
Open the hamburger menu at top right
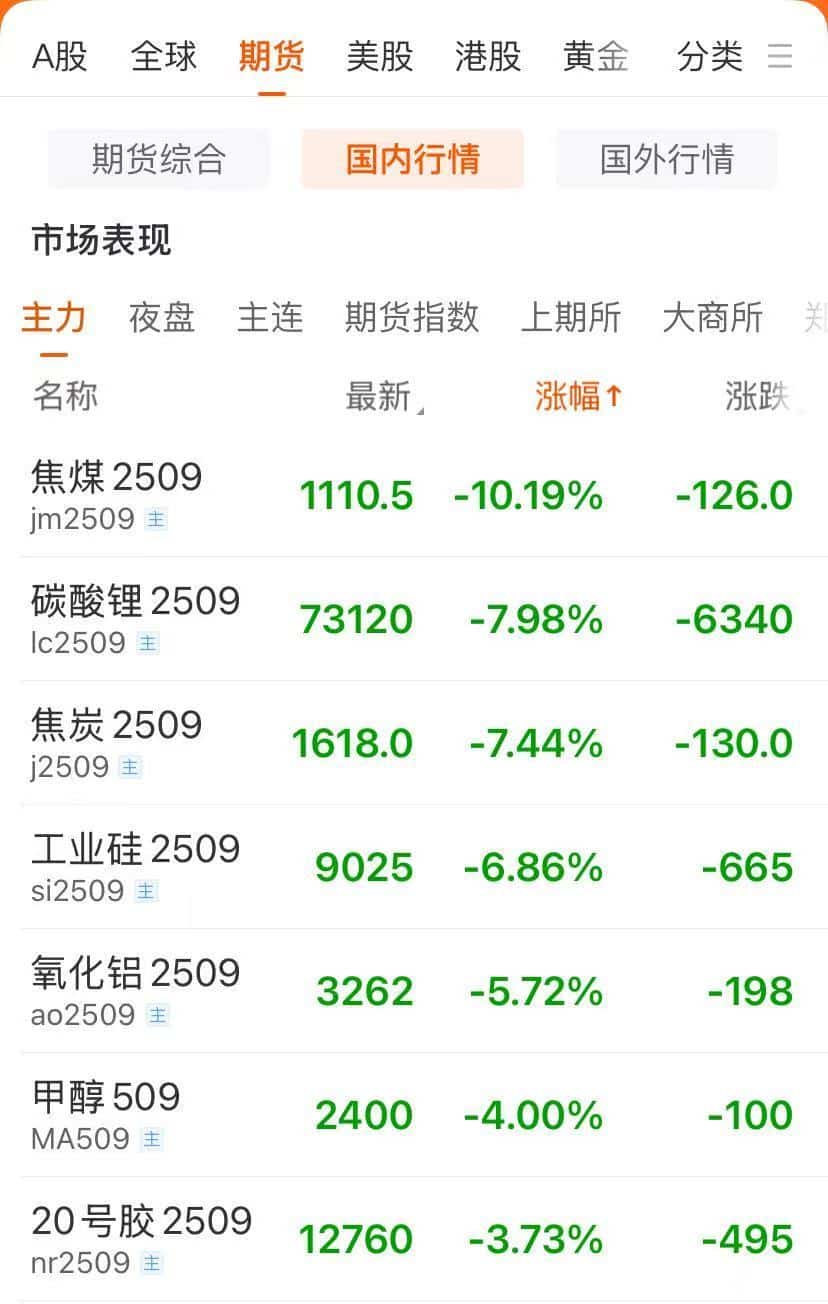pyautogui.click(x=781, y=57)
